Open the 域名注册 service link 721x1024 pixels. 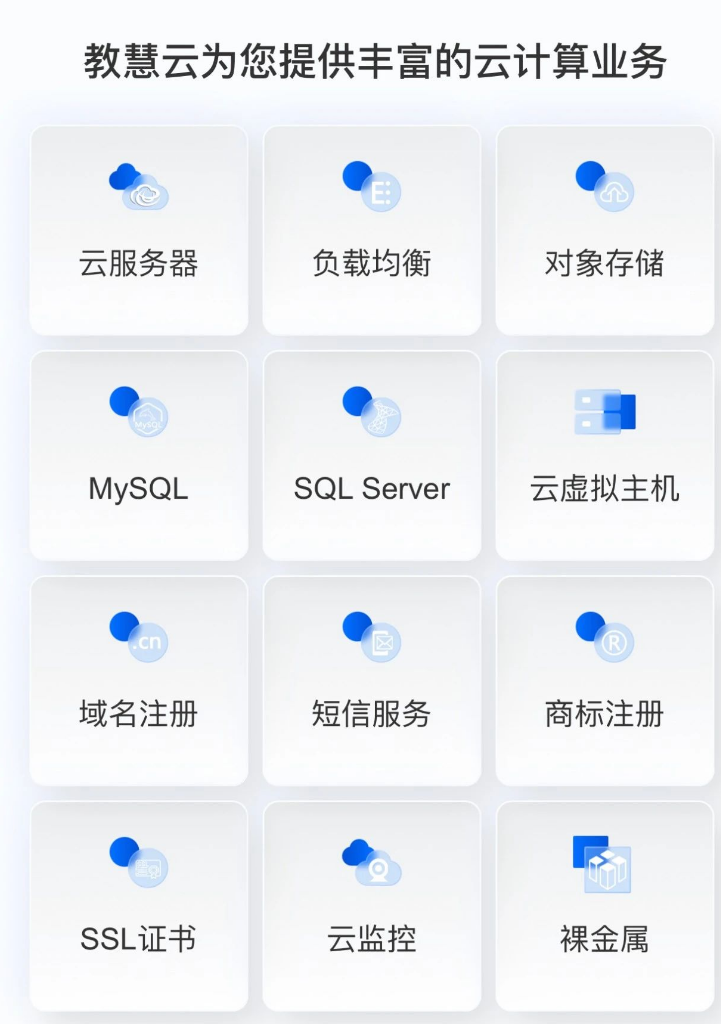click(137, 715)
